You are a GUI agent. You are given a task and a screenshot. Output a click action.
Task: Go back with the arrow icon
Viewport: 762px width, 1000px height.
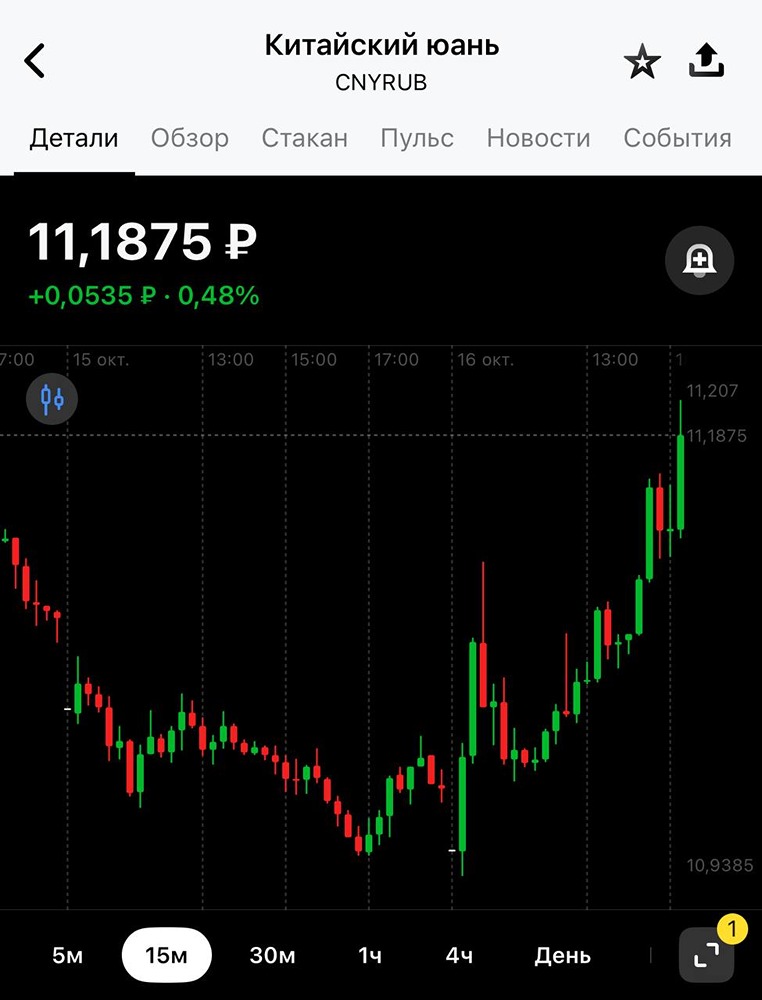click(x=35, y=61)
